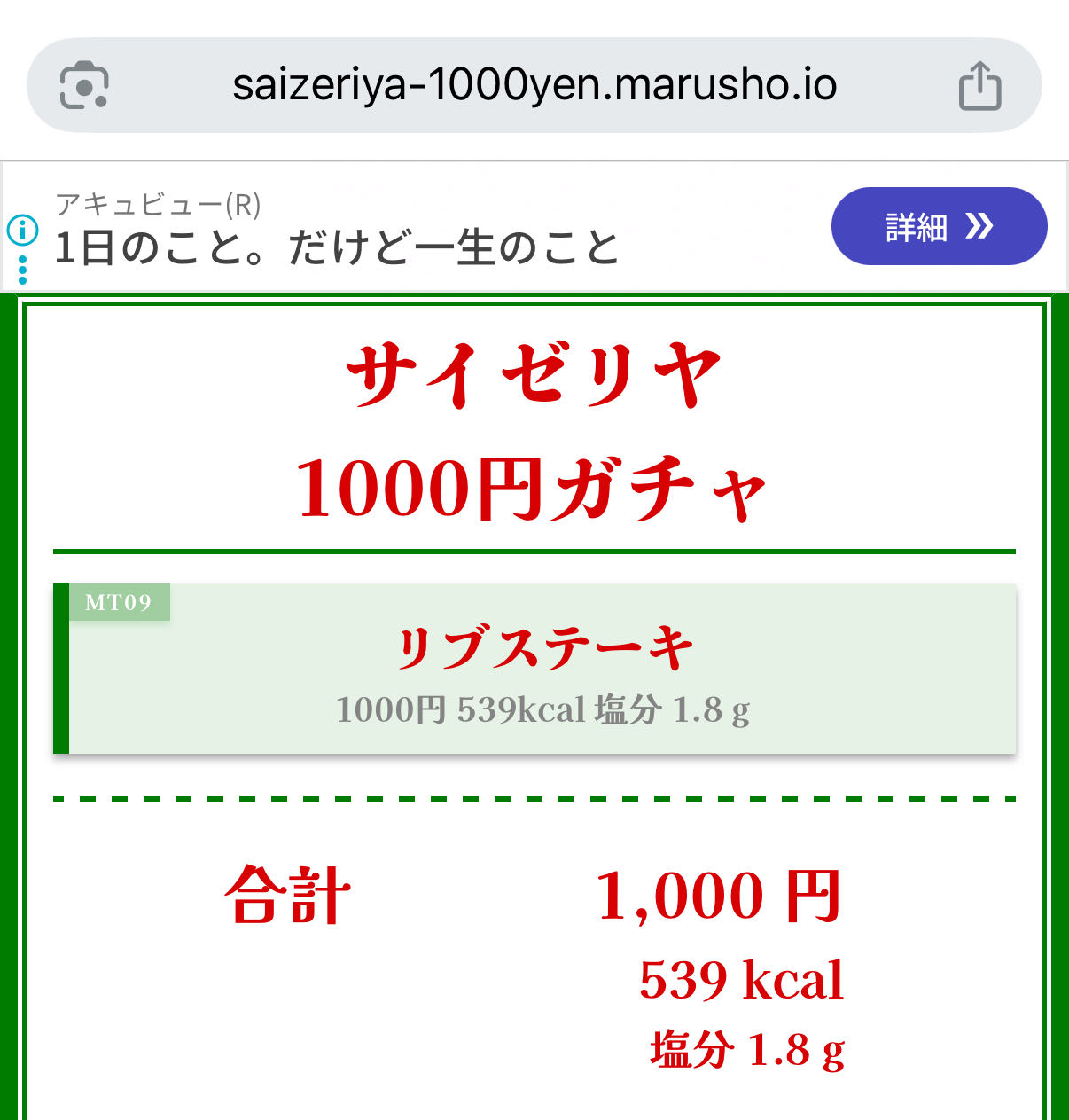Edit the saizeriya-1000yen.marusho.io address field
The height and width of the screenshot is (1120, 1069).
[x=534, y=86]
